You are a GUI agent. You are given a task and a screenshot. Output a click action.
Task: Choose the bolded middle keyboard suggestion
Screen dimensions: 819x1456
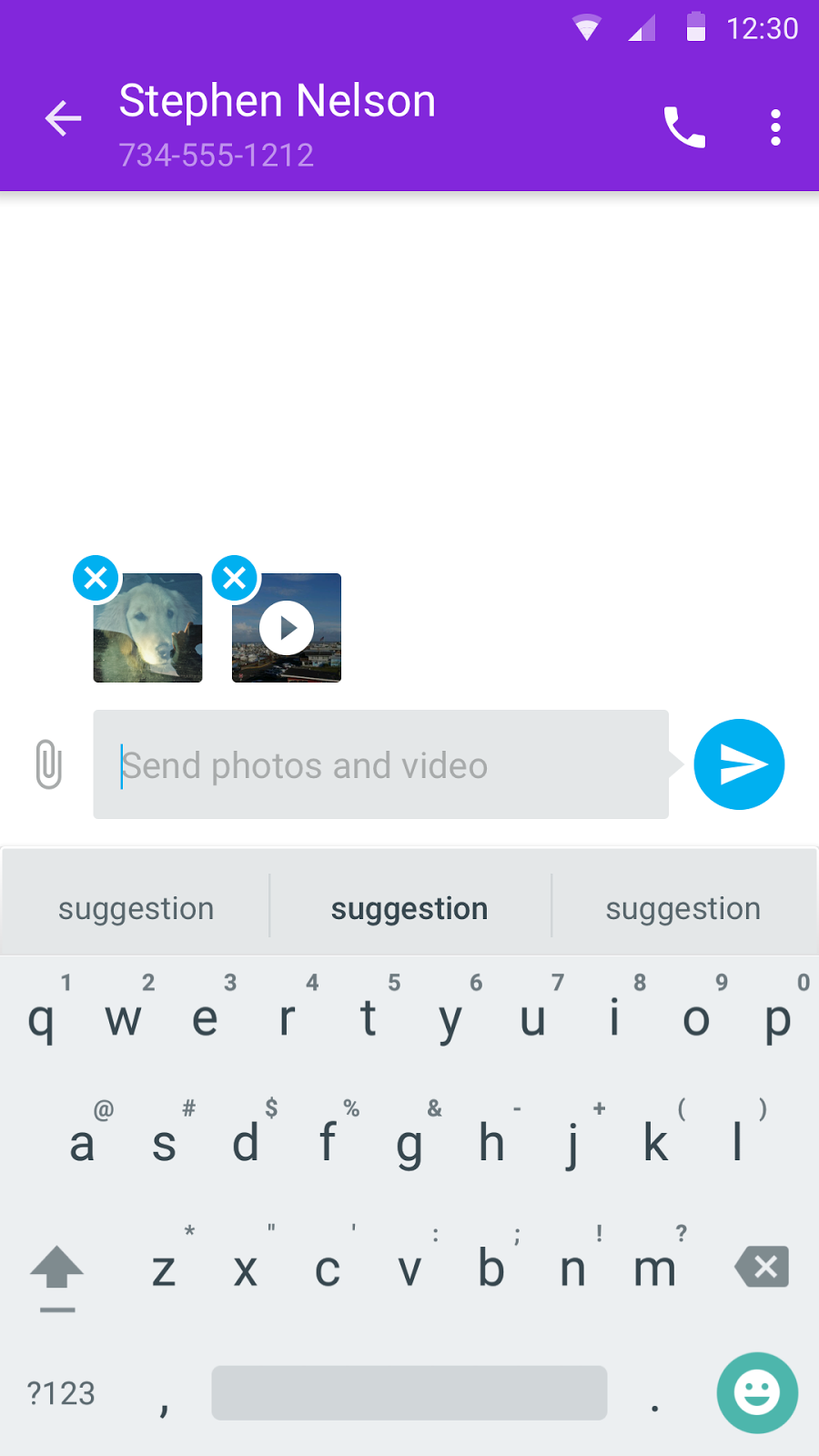(x=409, y=908)
